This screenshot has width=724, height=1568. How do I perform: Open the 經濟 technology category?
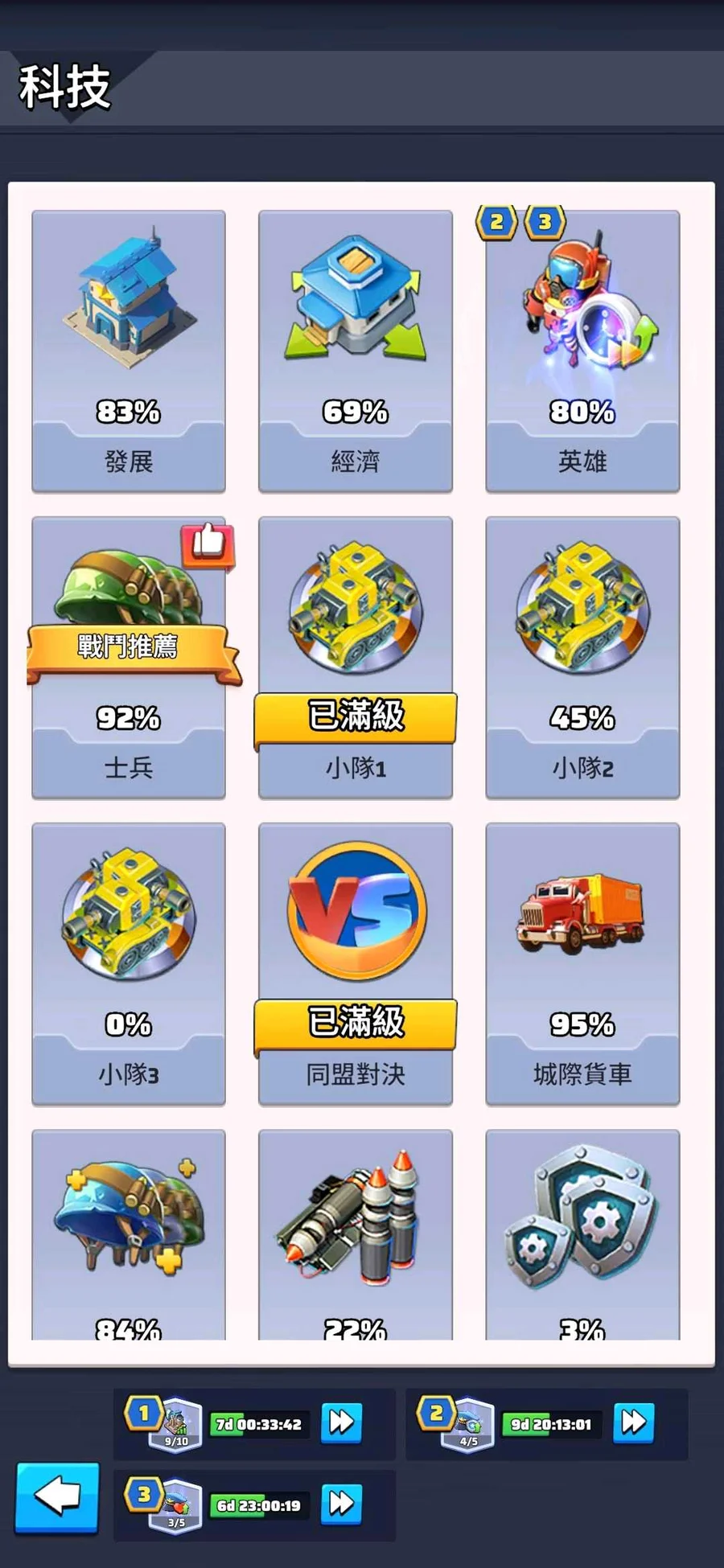click(x=355, y=351)
